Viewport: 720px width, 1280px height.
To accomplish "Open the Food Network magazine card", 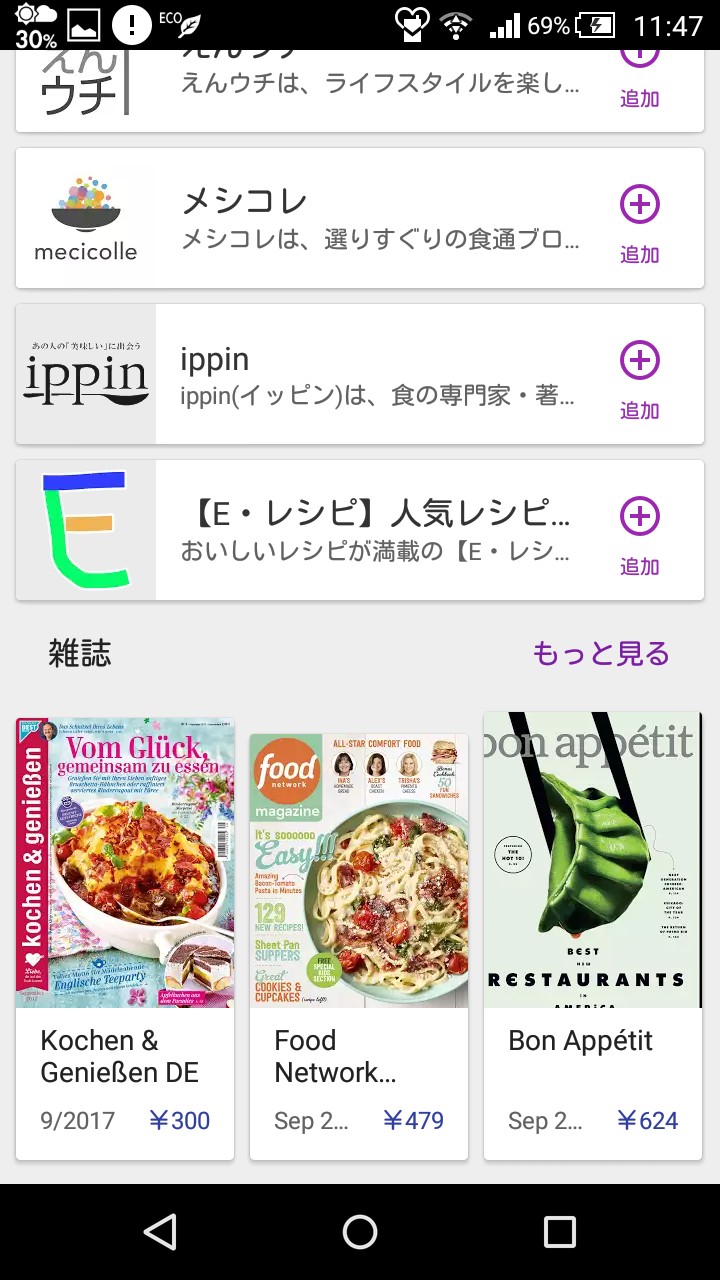I will point(359,945).
